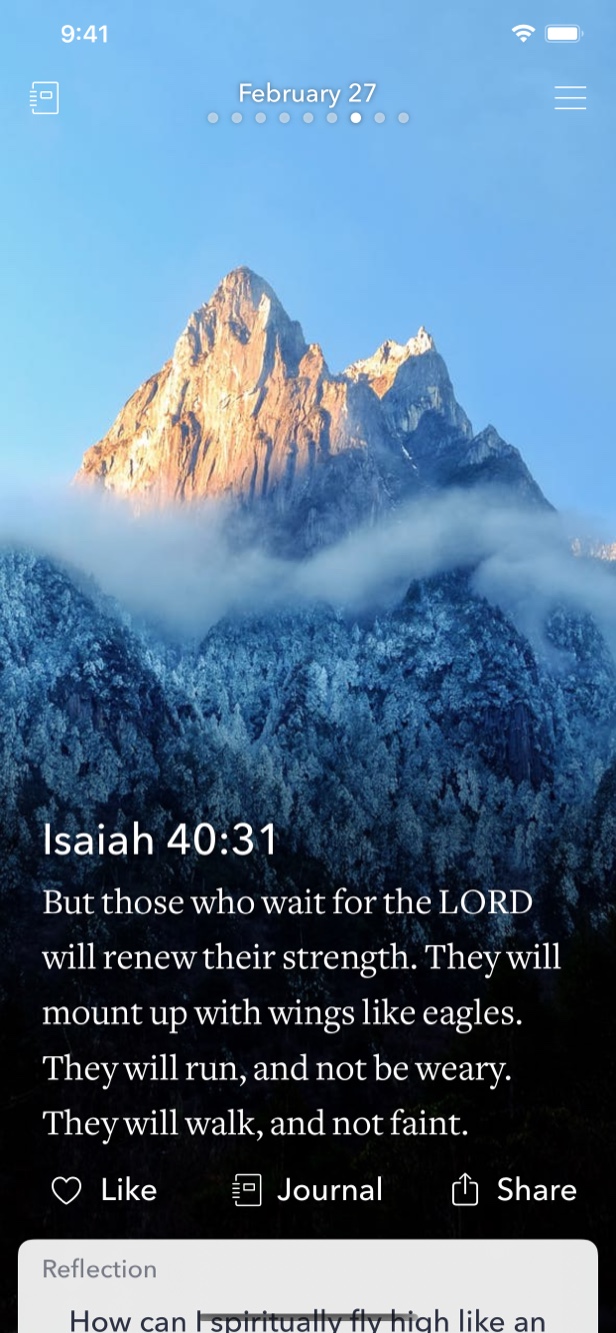Tap the page indicator dots under date
The image size is (616, 1333).
click(x=308, y=118)
